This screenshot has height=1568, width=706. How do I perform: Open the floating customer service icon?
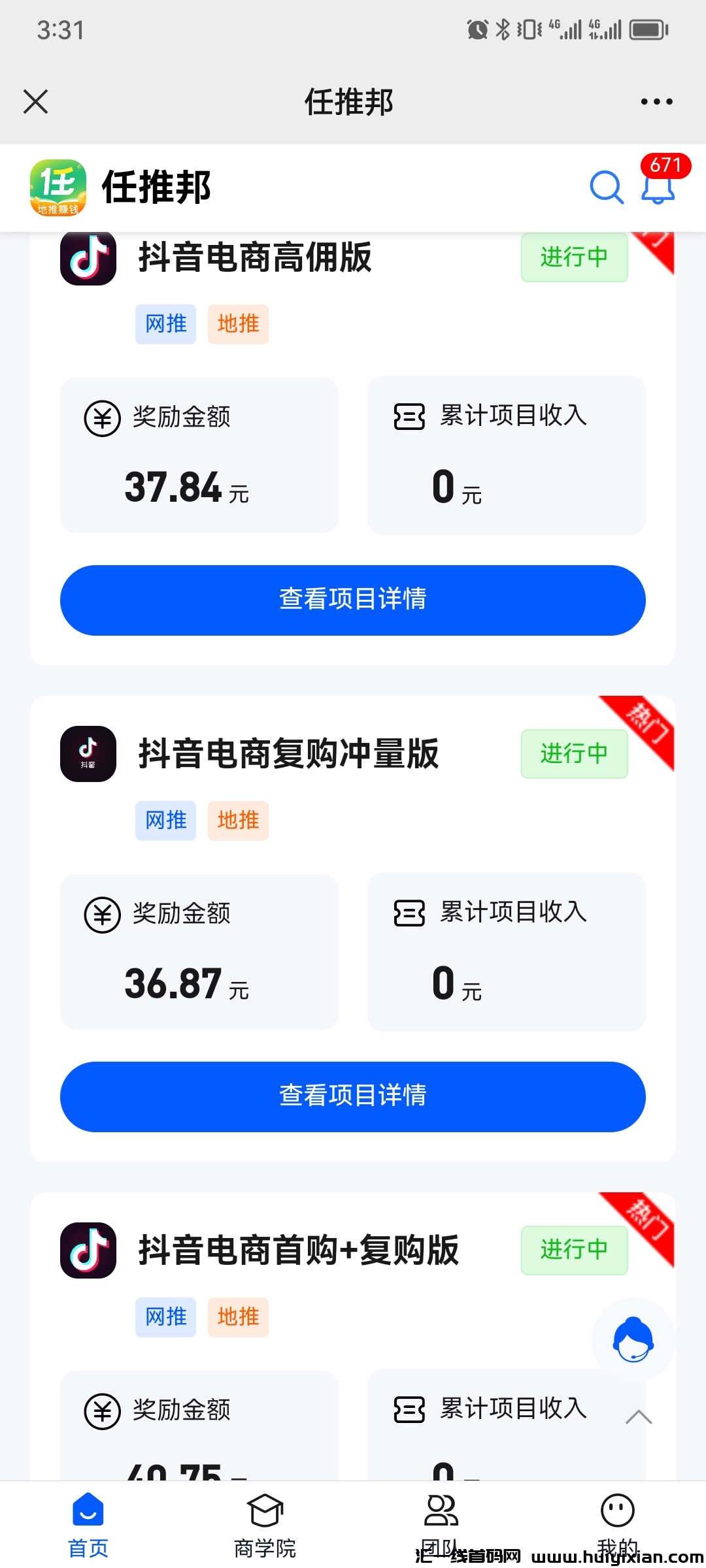[632, 1339]
